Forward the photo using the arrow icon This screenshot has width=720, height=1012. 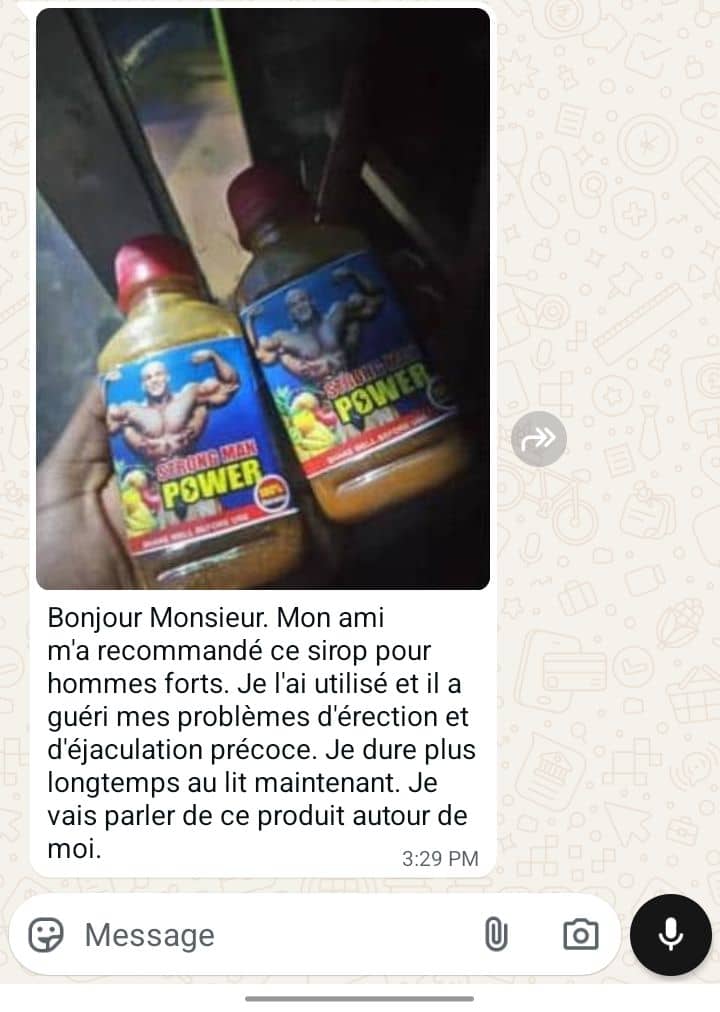coord(539,438)
